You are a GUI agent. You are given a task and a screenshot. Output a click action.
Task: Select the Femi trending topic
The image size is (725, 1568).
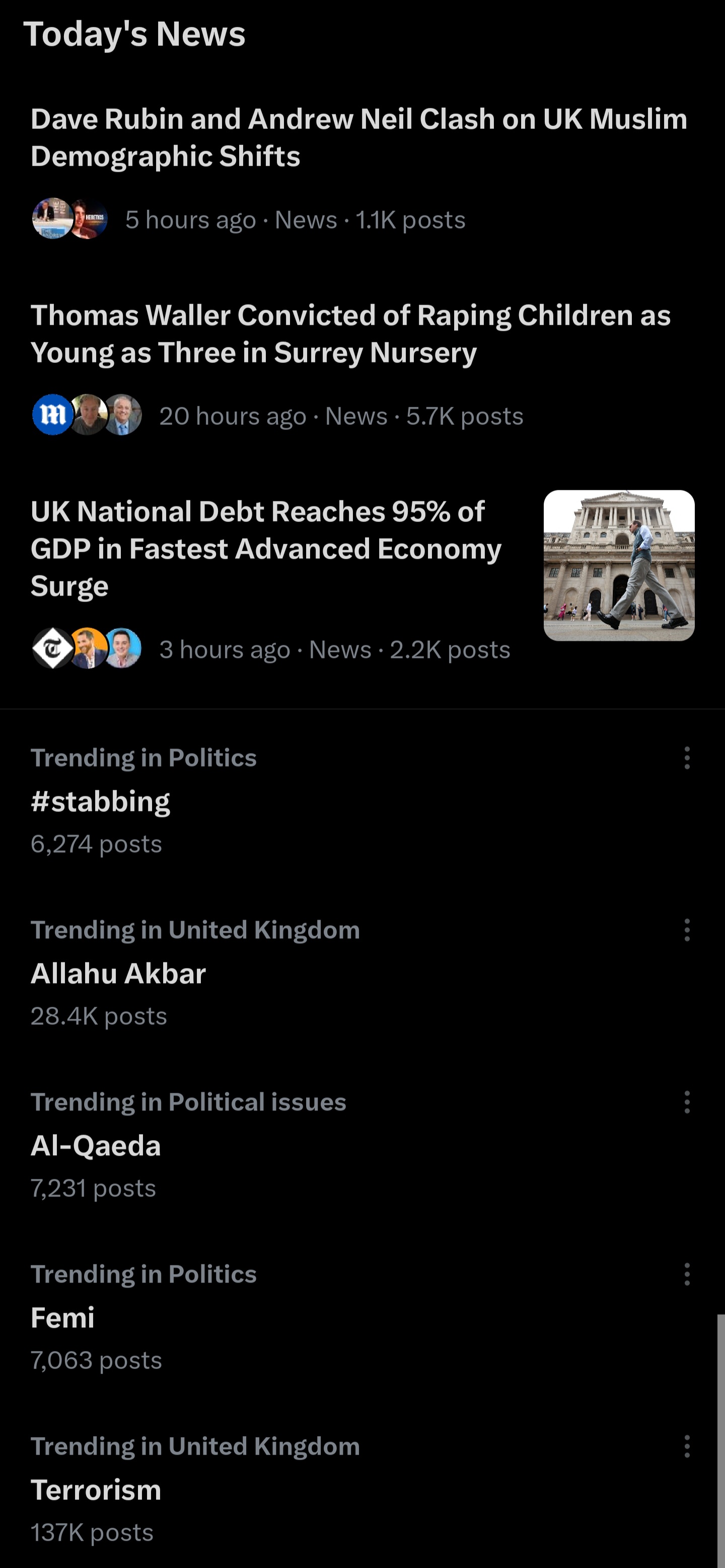[63, 1318]
